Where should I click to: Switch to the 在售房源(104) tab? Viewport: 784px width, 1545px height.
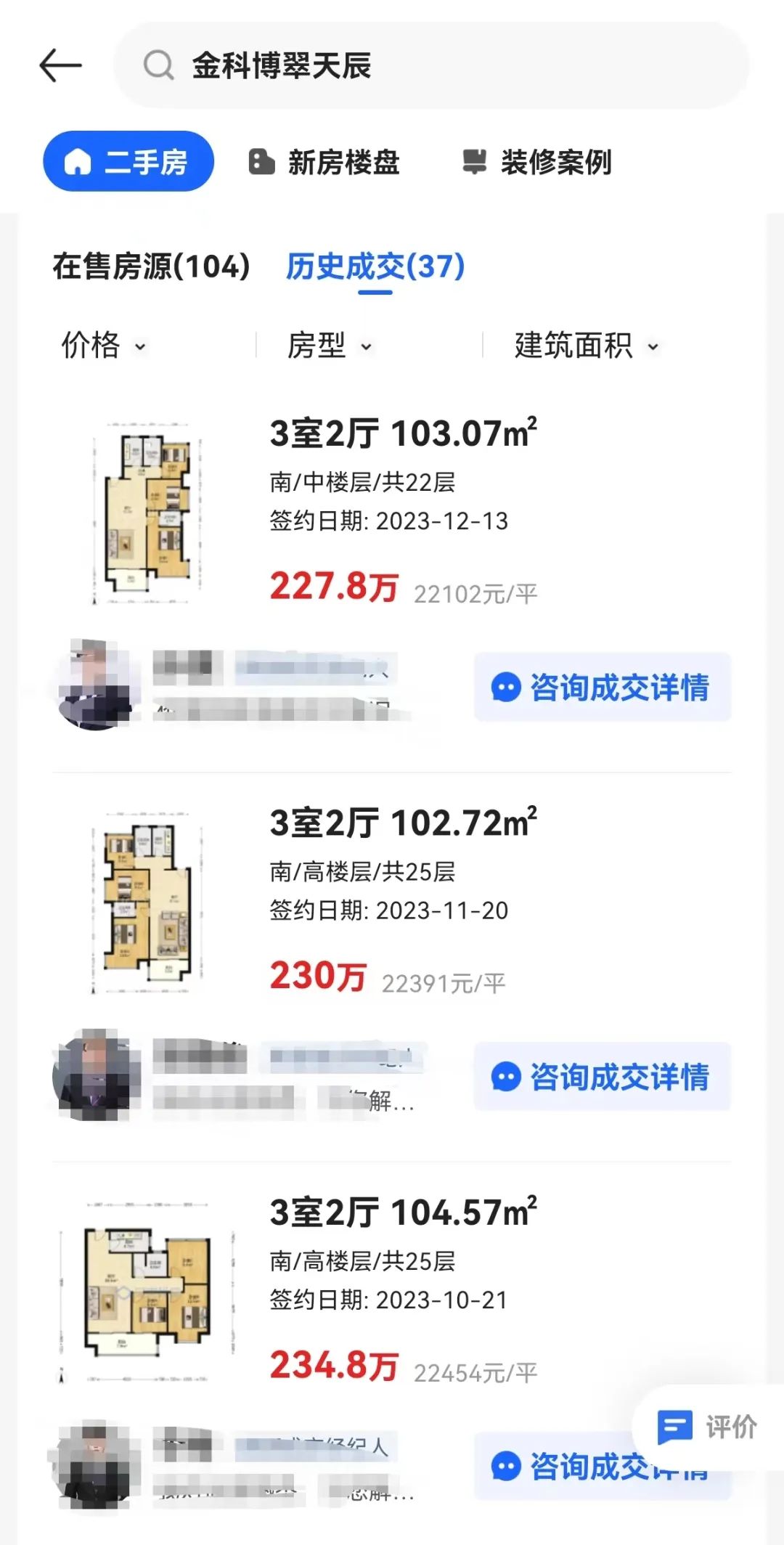pyautogui.click(x=149, y=266)
